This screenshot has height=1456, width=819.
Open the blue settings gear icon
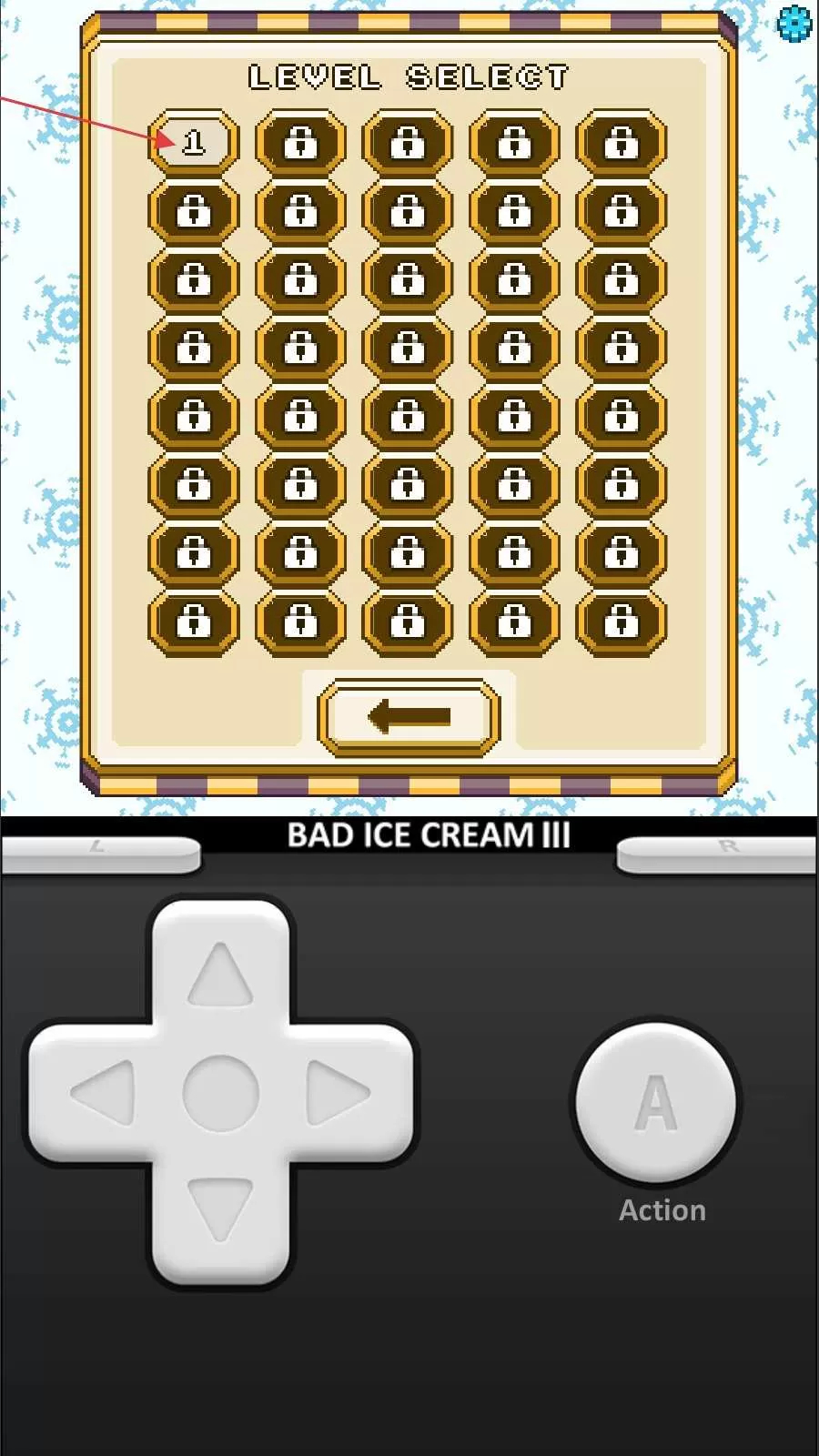[x=794, y=24]
